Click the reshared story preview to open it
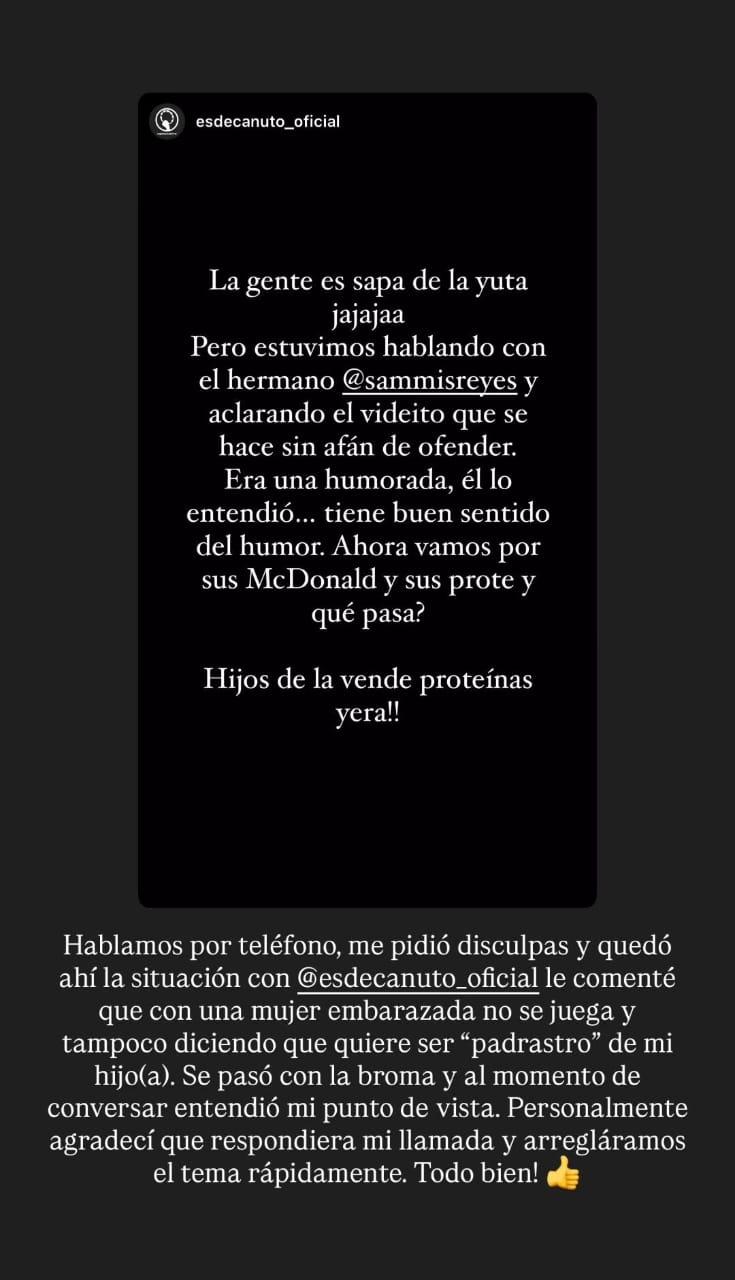 [x=367, y=500]
